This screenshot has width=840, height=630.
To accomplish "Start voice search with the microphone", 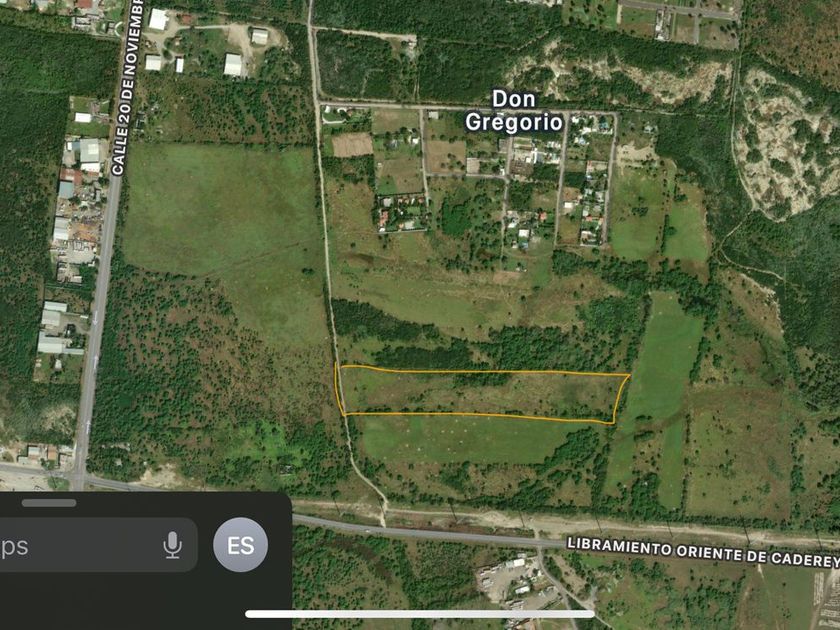I will [172, 545].
